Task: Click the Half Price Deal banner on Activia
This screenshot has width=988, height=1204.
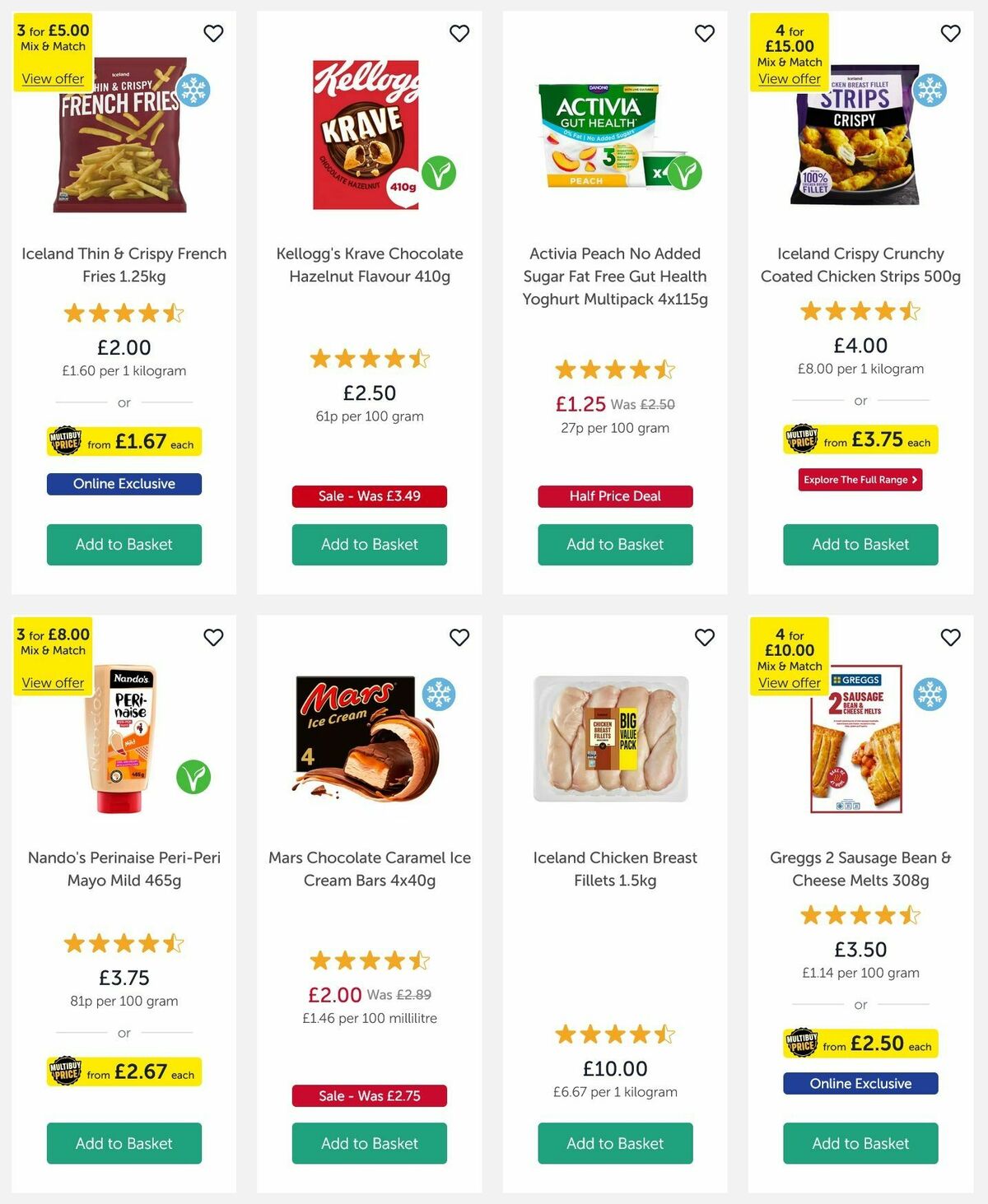Action: click(x=614, y=496)
